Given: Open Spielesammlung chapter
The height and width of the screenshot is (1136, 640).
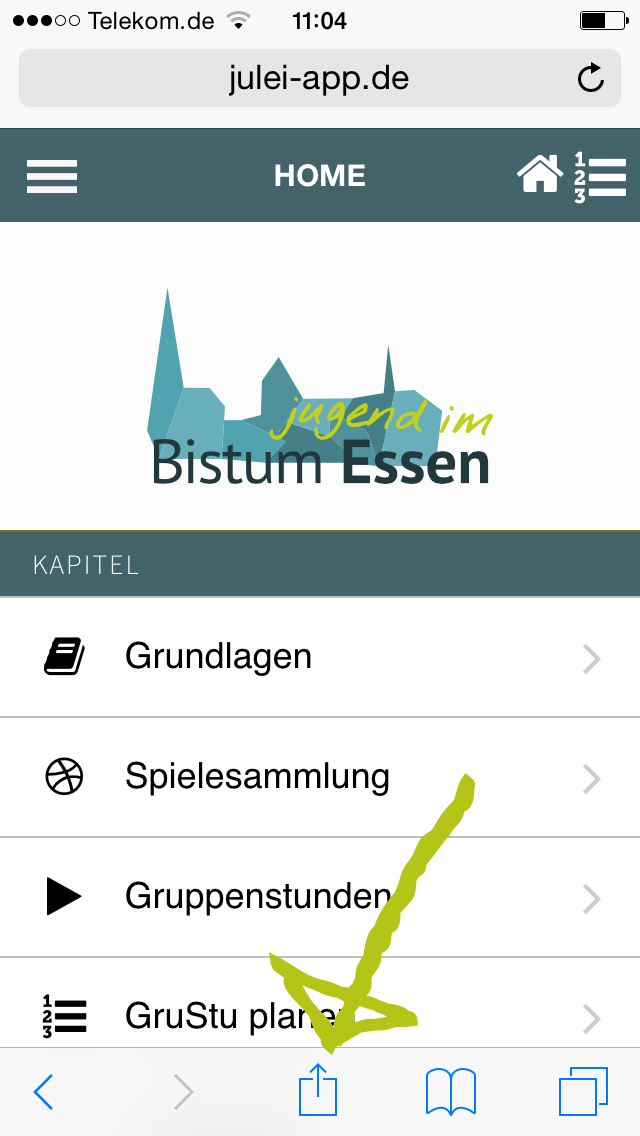Looking at the screenshot, I should (x=320, y=777).
